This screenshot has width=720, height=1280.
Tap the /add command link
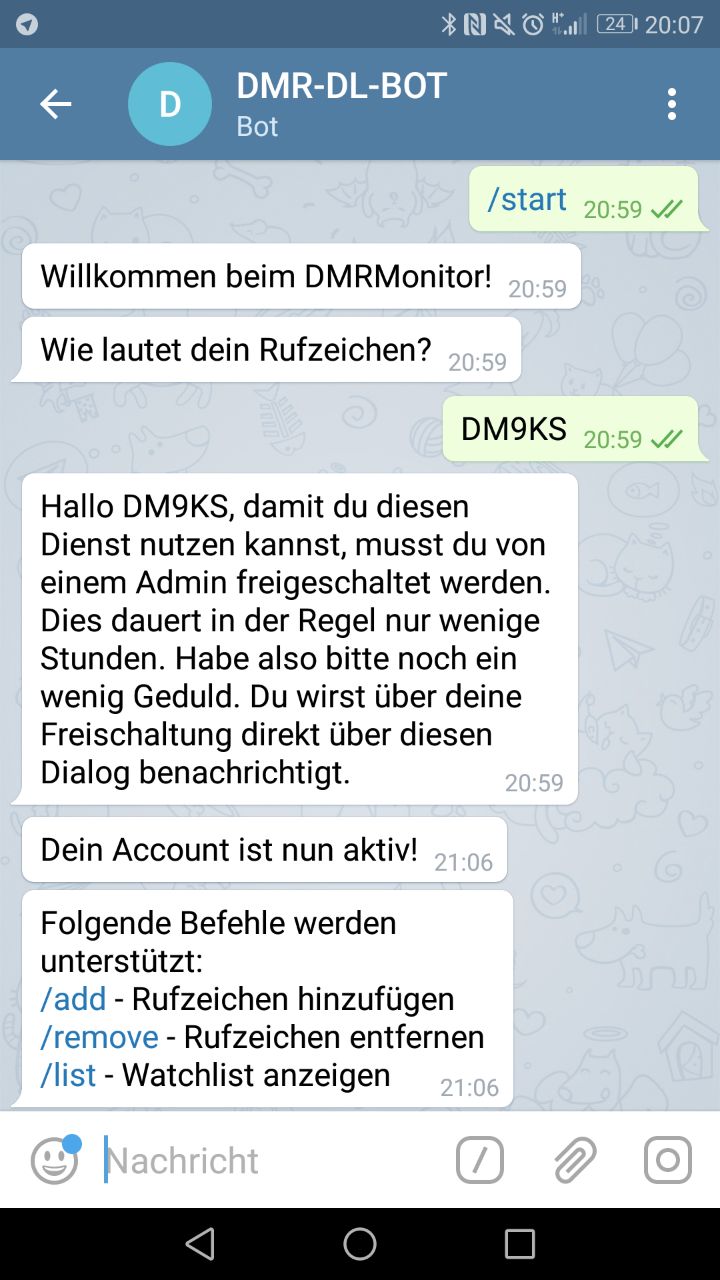pos(73,998)
